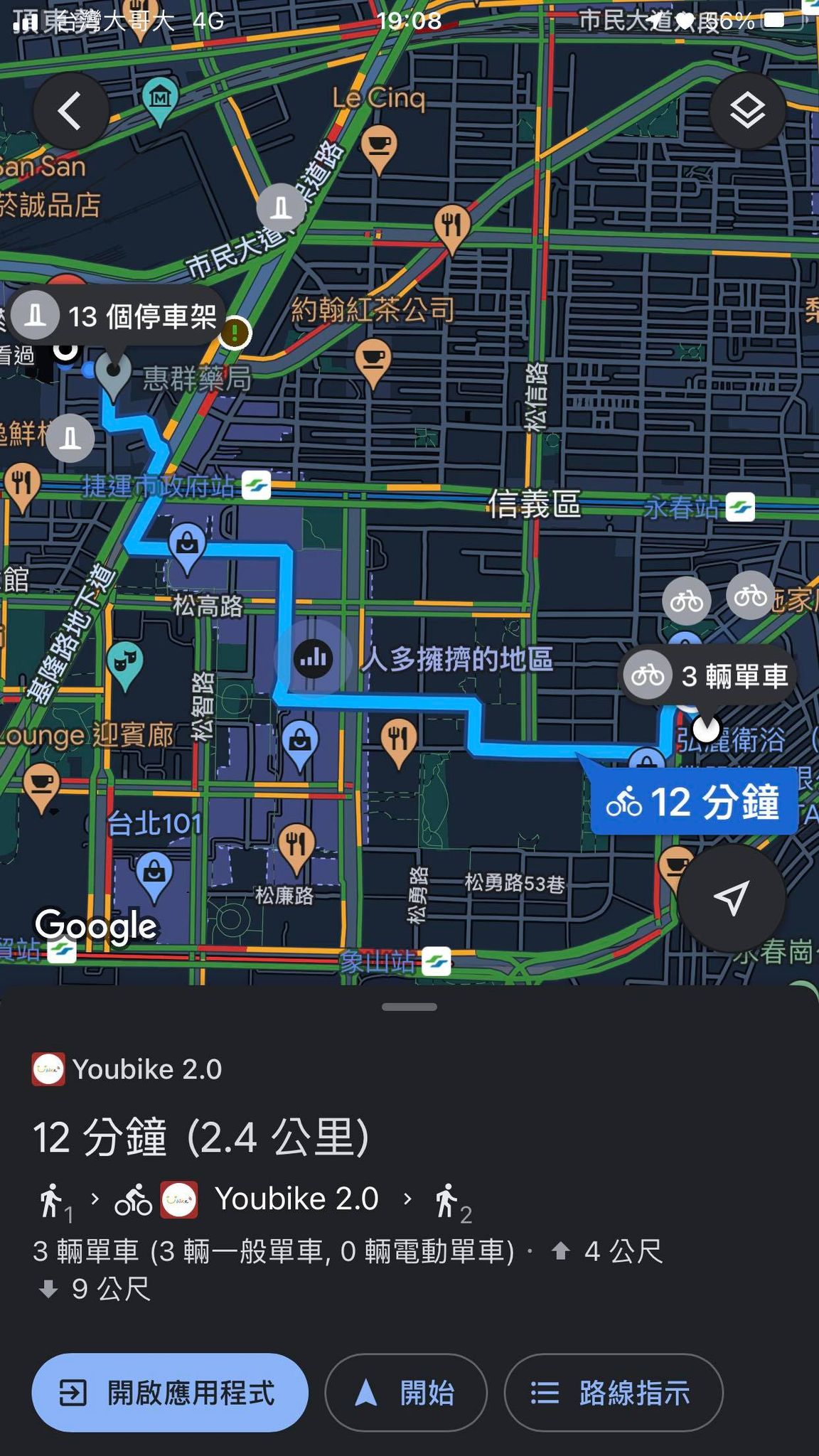Screen dimensions: 819x1456
Task: Go back using the top-left arrow
Action: click(71, 111)
